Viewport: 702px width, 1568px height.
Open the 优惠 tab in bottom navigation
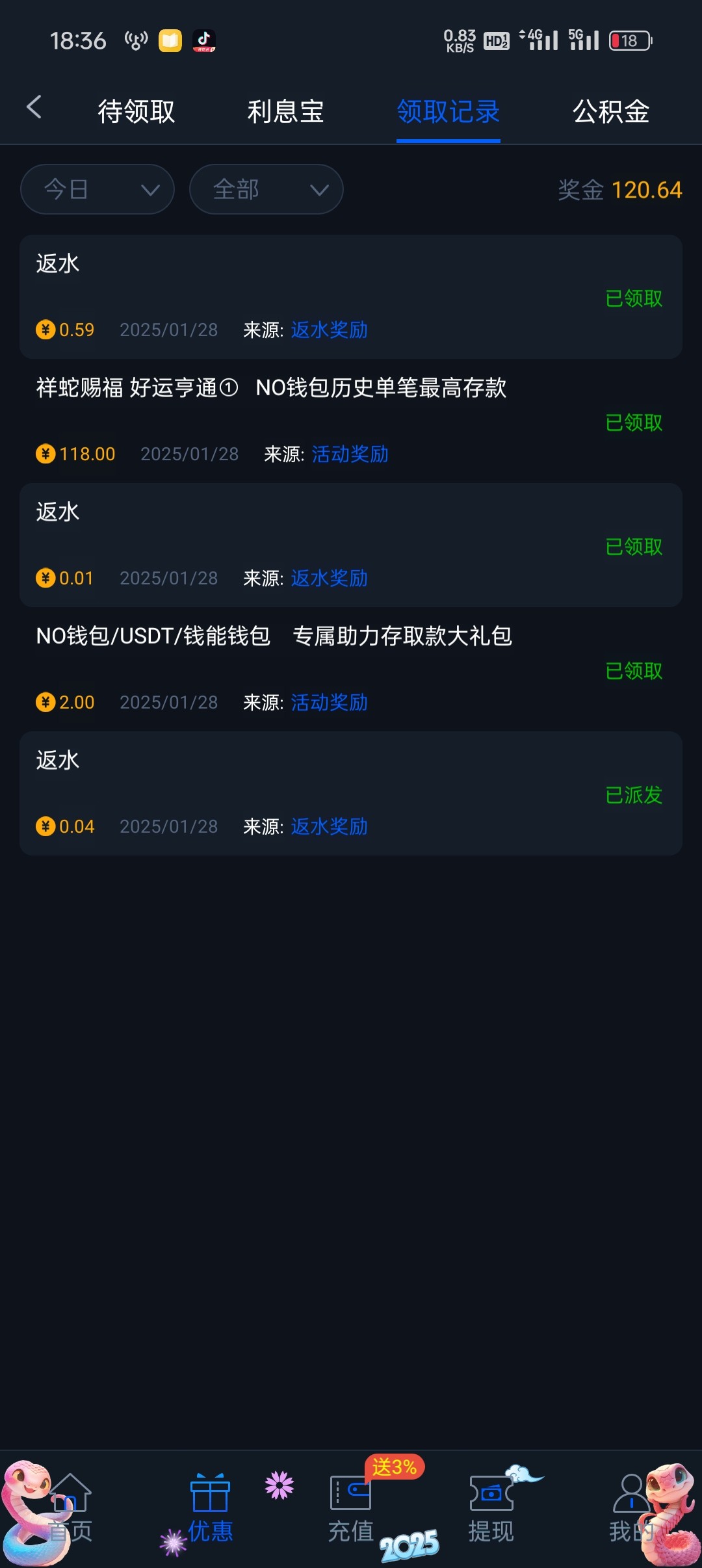click(210, 1508)
